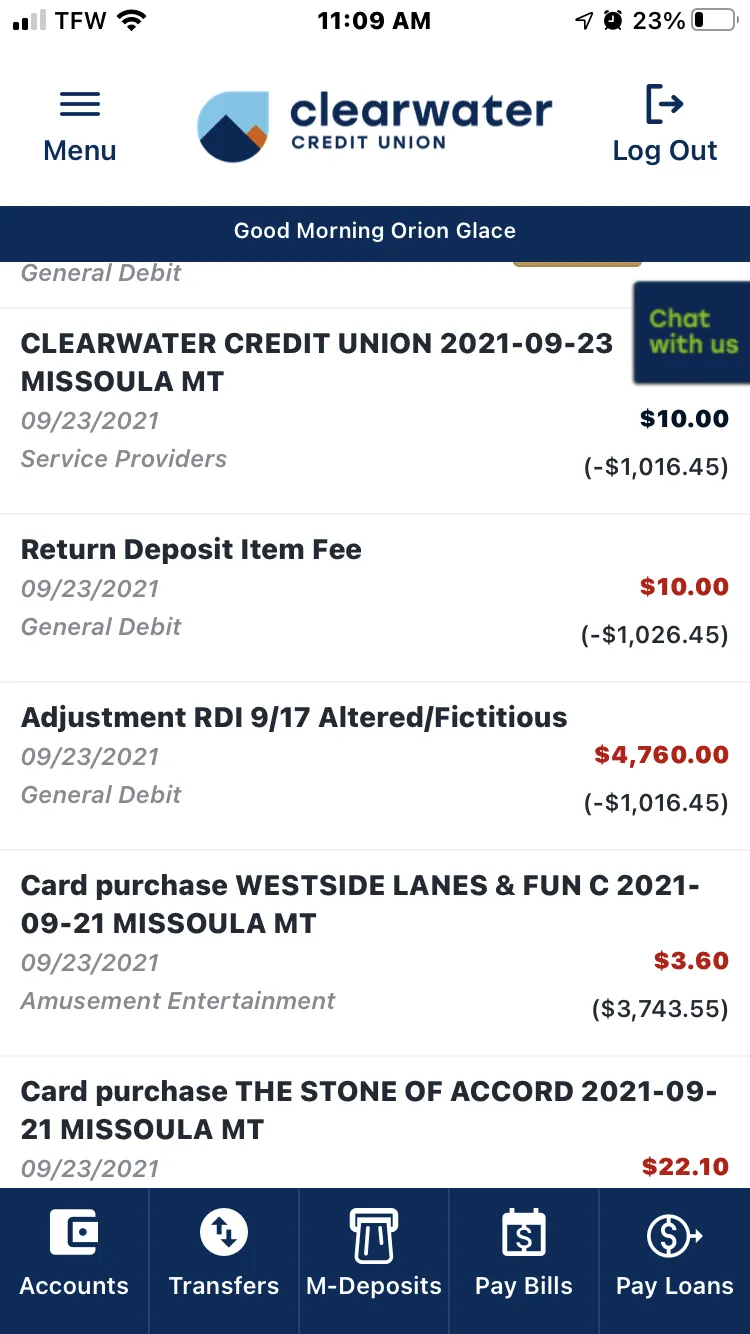This screenshot has height=1334, width=750.
Task: Log out of the account
Action: tap(665, 125)
